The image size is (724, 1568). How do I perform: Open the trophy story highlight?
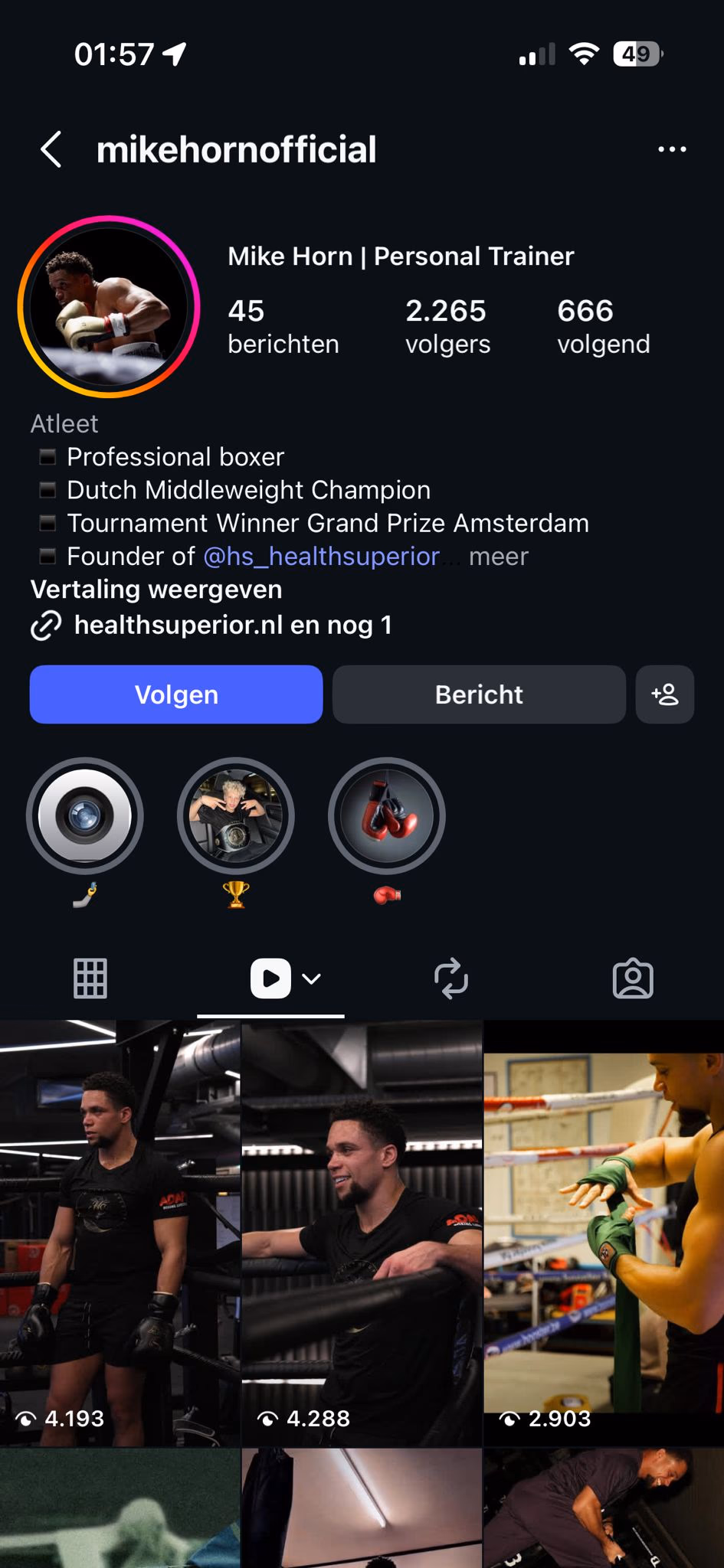tap(236, 815)
